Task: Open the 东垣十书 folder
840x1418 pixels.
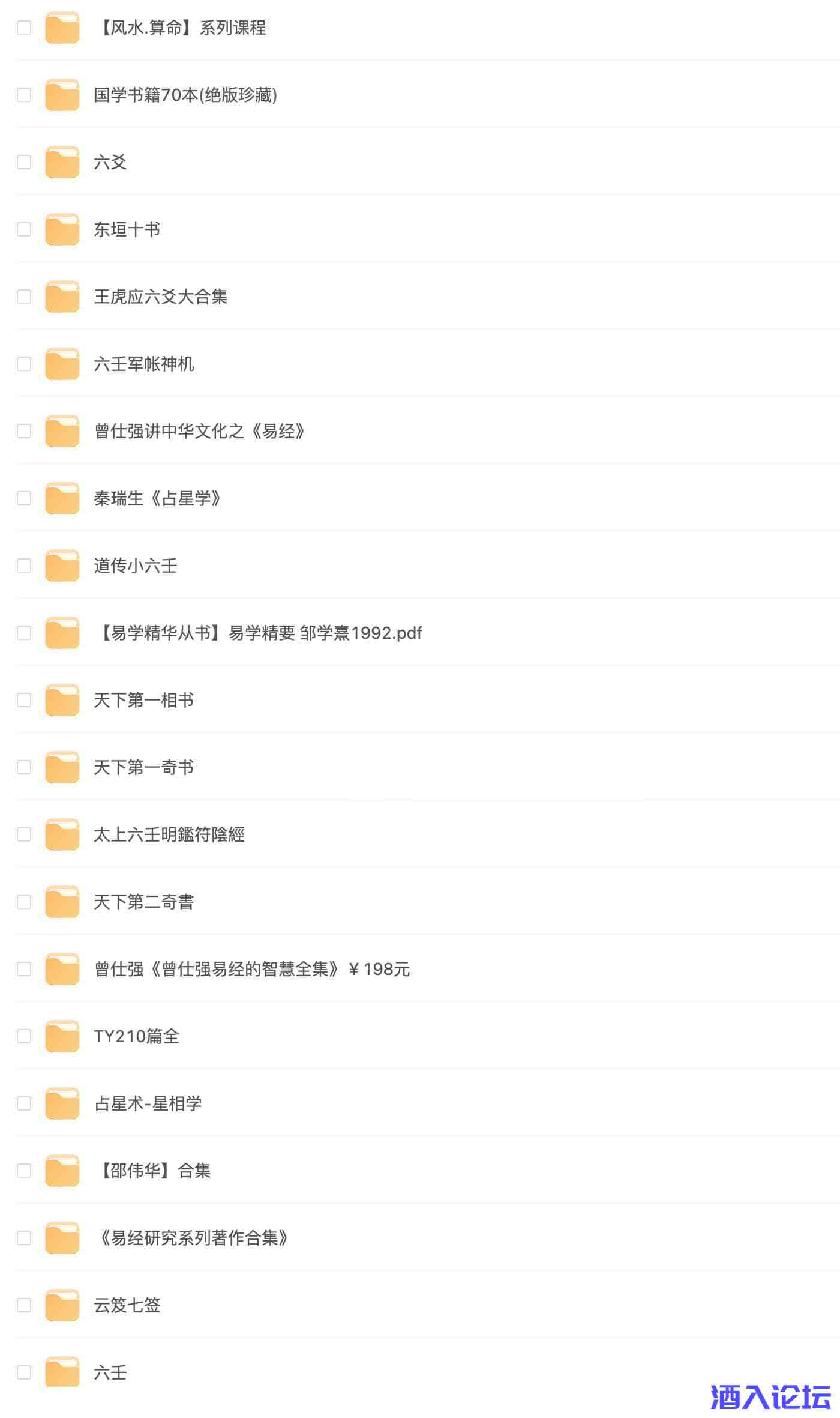Action: click(x=127, y=230)
